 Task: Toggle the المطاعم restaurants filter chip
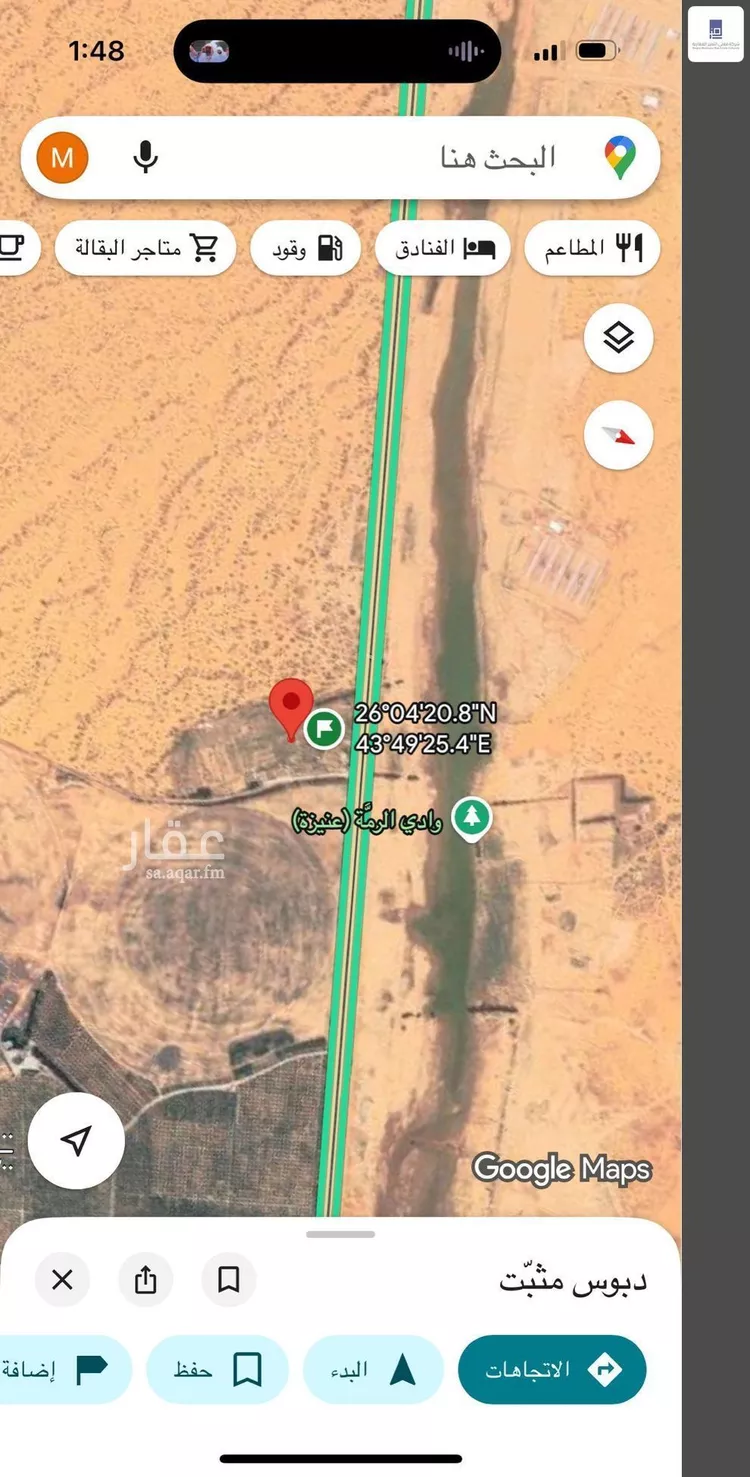(591, 247)
